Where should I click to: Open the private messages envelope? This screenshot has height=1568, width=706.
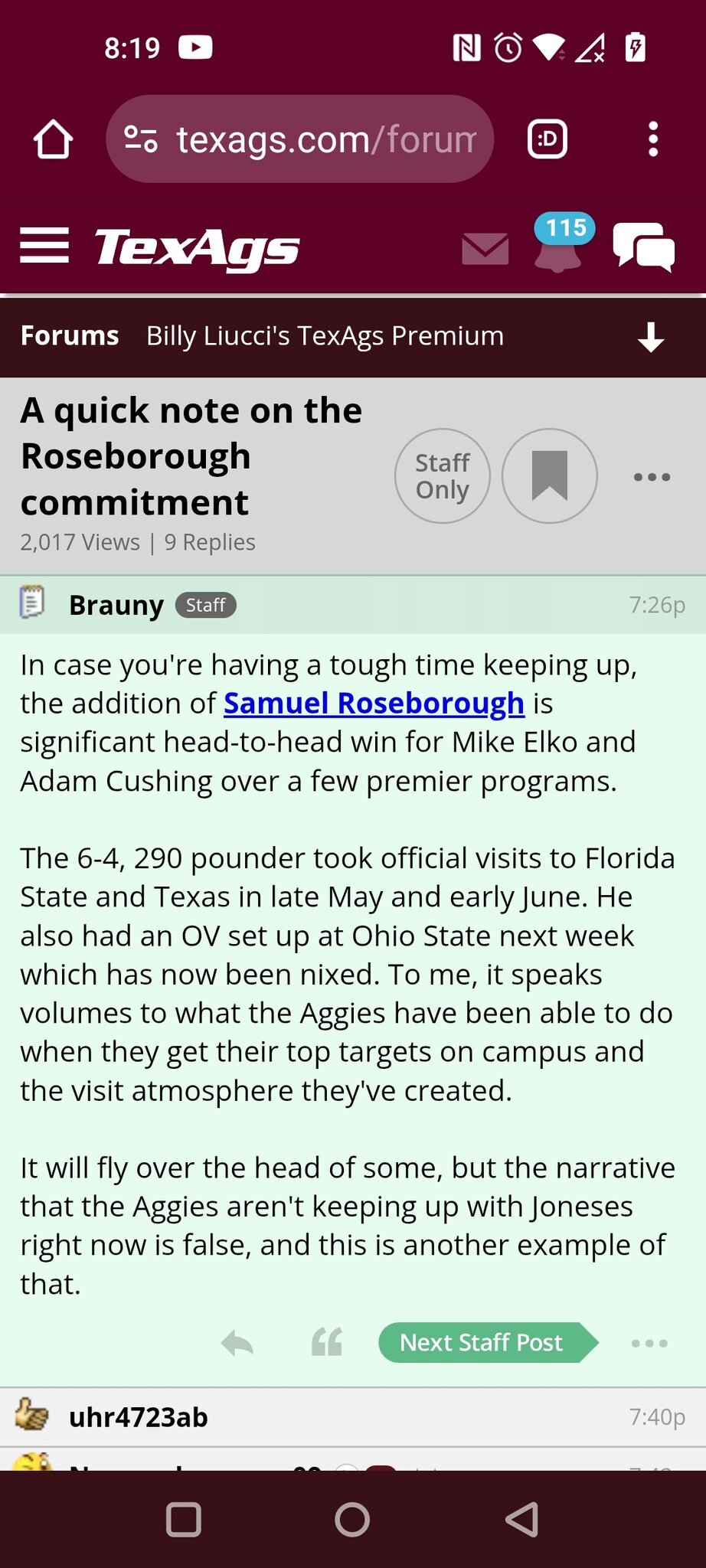click(485, 249)
